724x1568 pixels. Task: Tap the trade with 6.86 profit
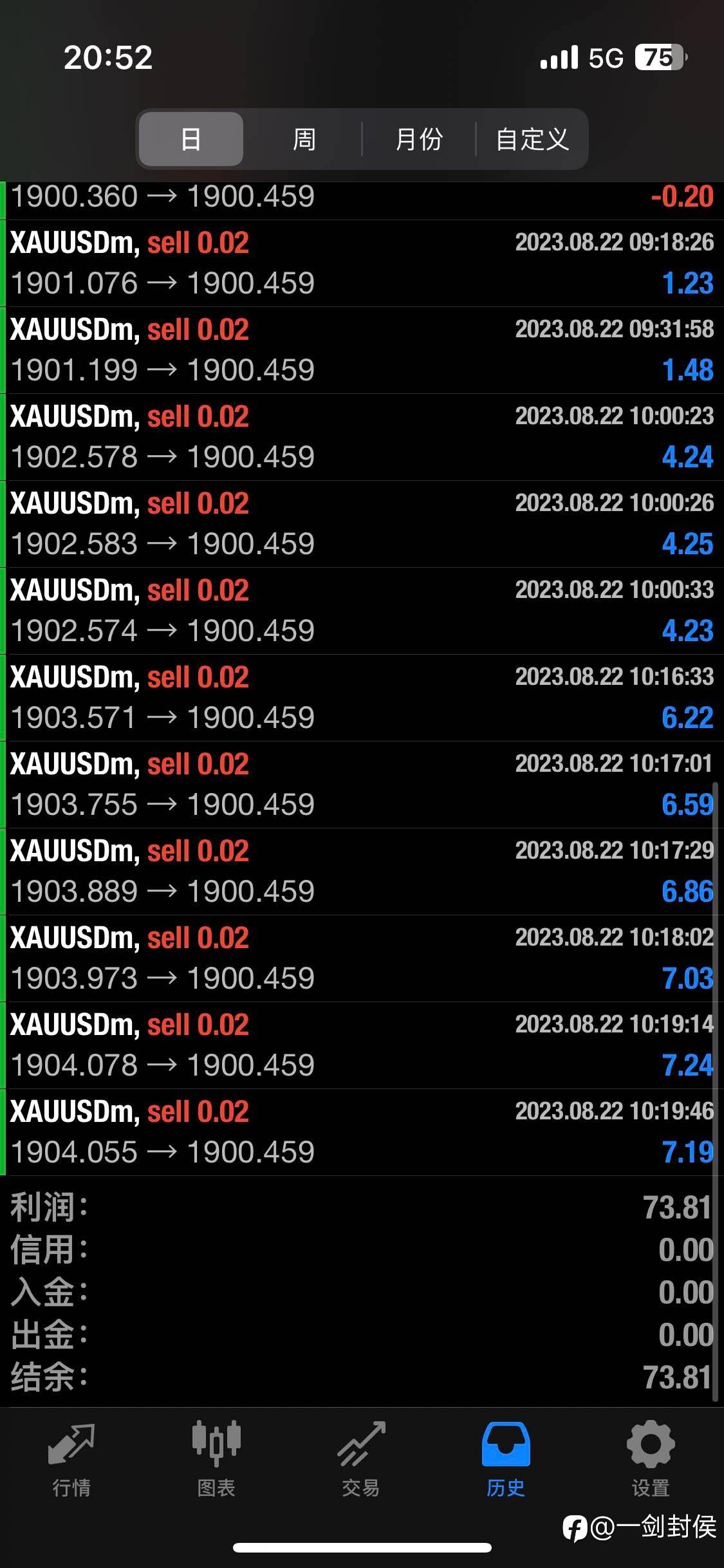click(x=362, y=872)
